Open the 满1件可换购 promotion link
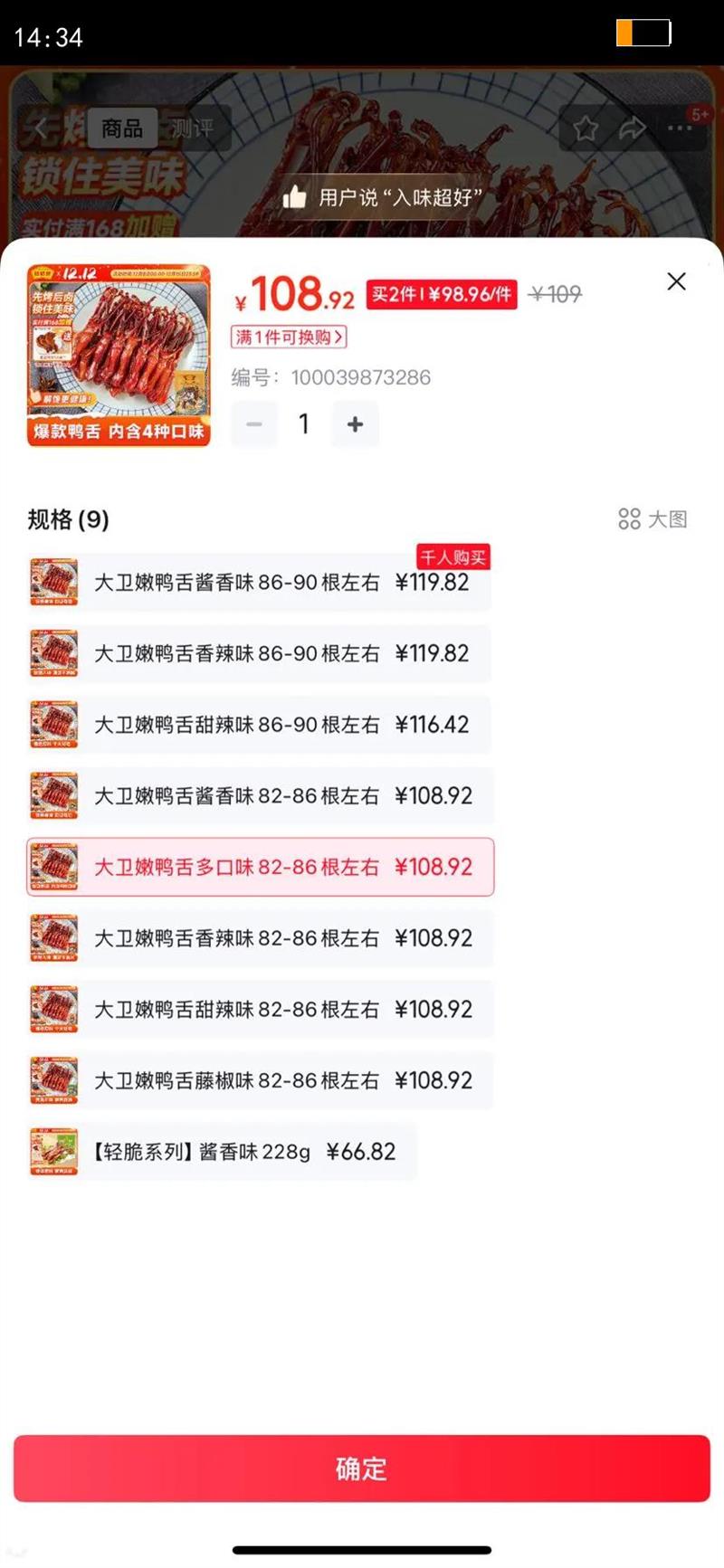This screenshot has height=1568, width=724. (x=289, y=337)
